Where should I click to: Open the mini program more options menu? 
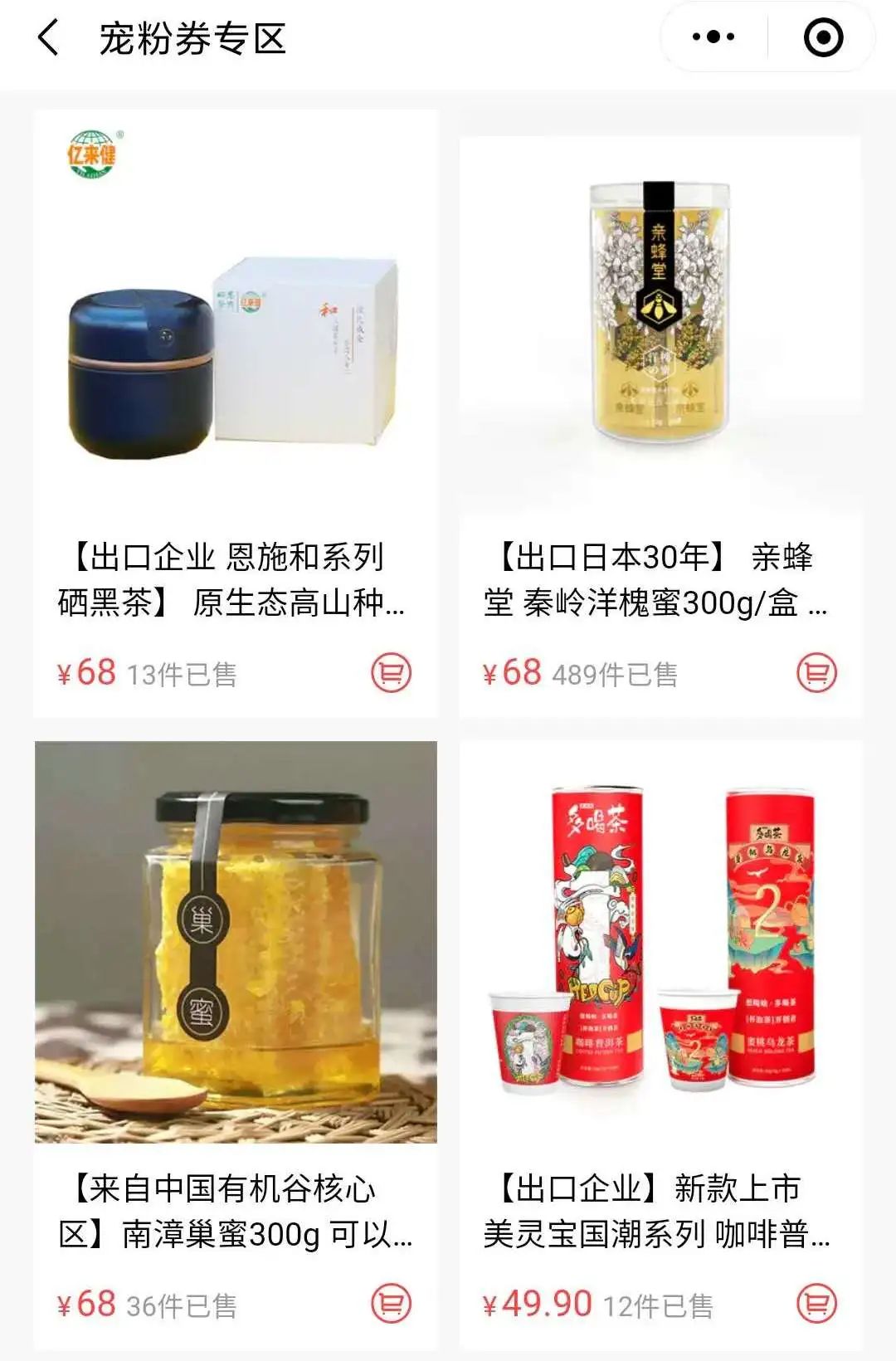click(713, 37)
